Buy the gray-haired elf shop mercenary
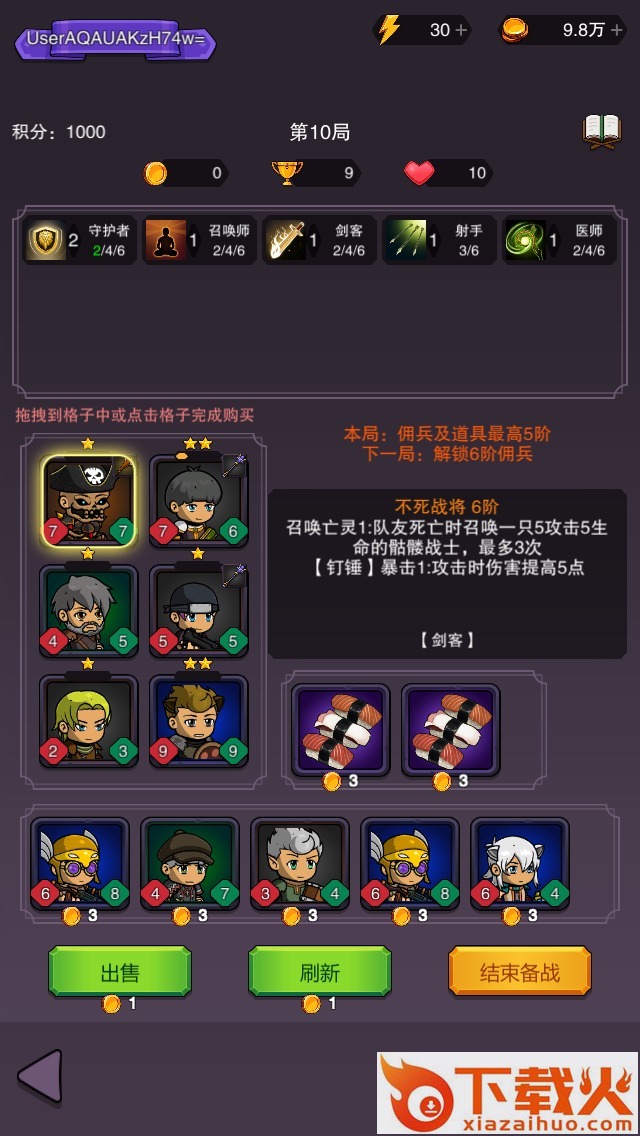640x1136 pixels. [x=300, y=864]
